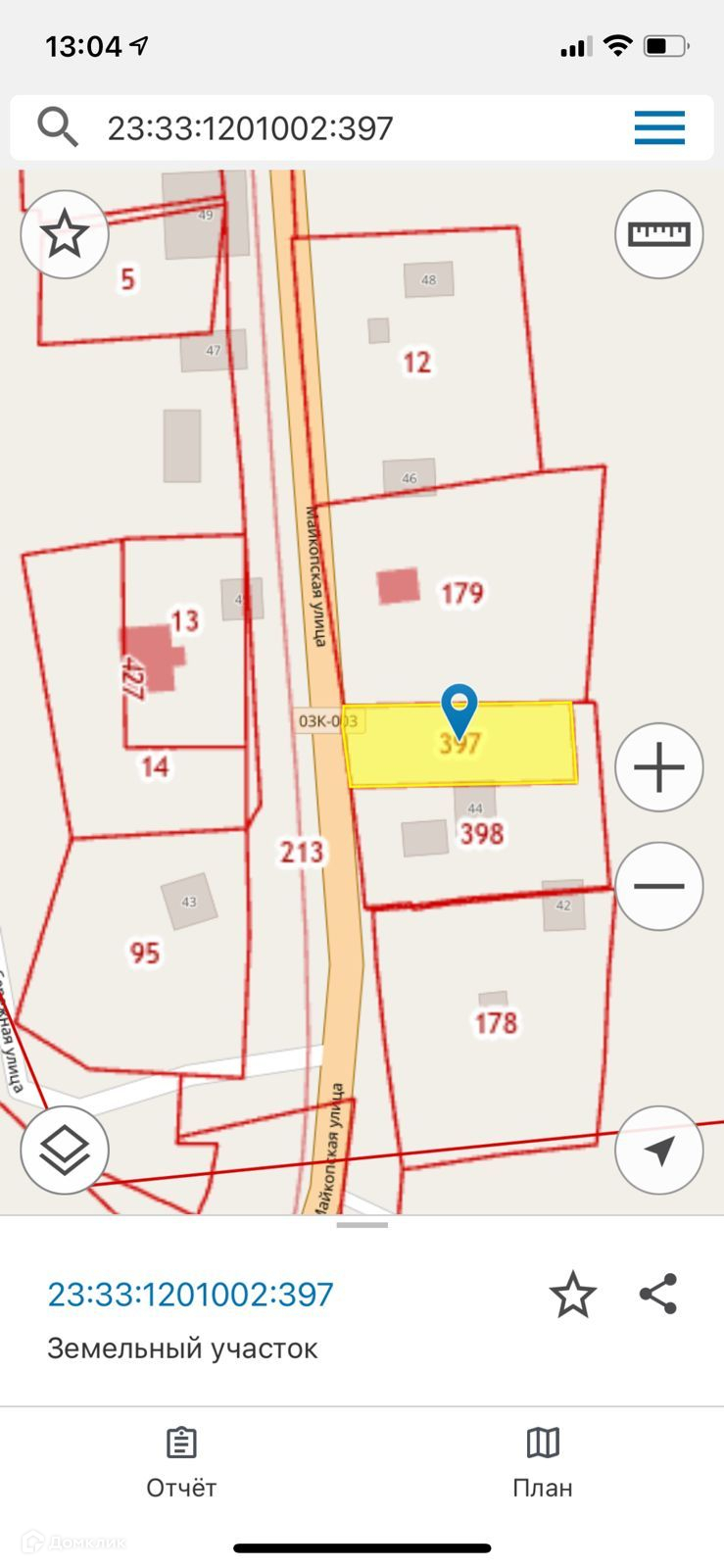724x1568 pixels.
Task: Center the map on my location
Action: [x=658, y=1150]
